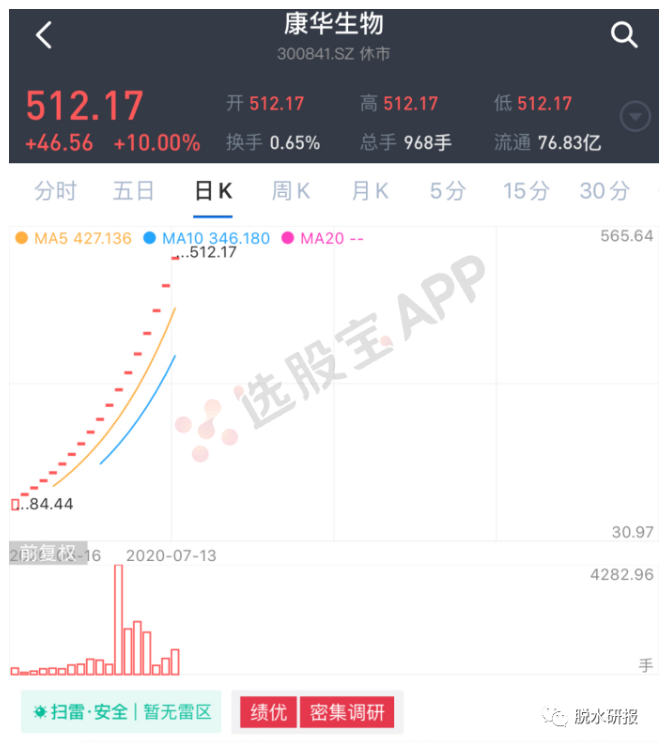Image resolution: width=670 pixels, height=743 pixels.
Task: Go back using the top-left arrow
Action: [x=43, y=36]
